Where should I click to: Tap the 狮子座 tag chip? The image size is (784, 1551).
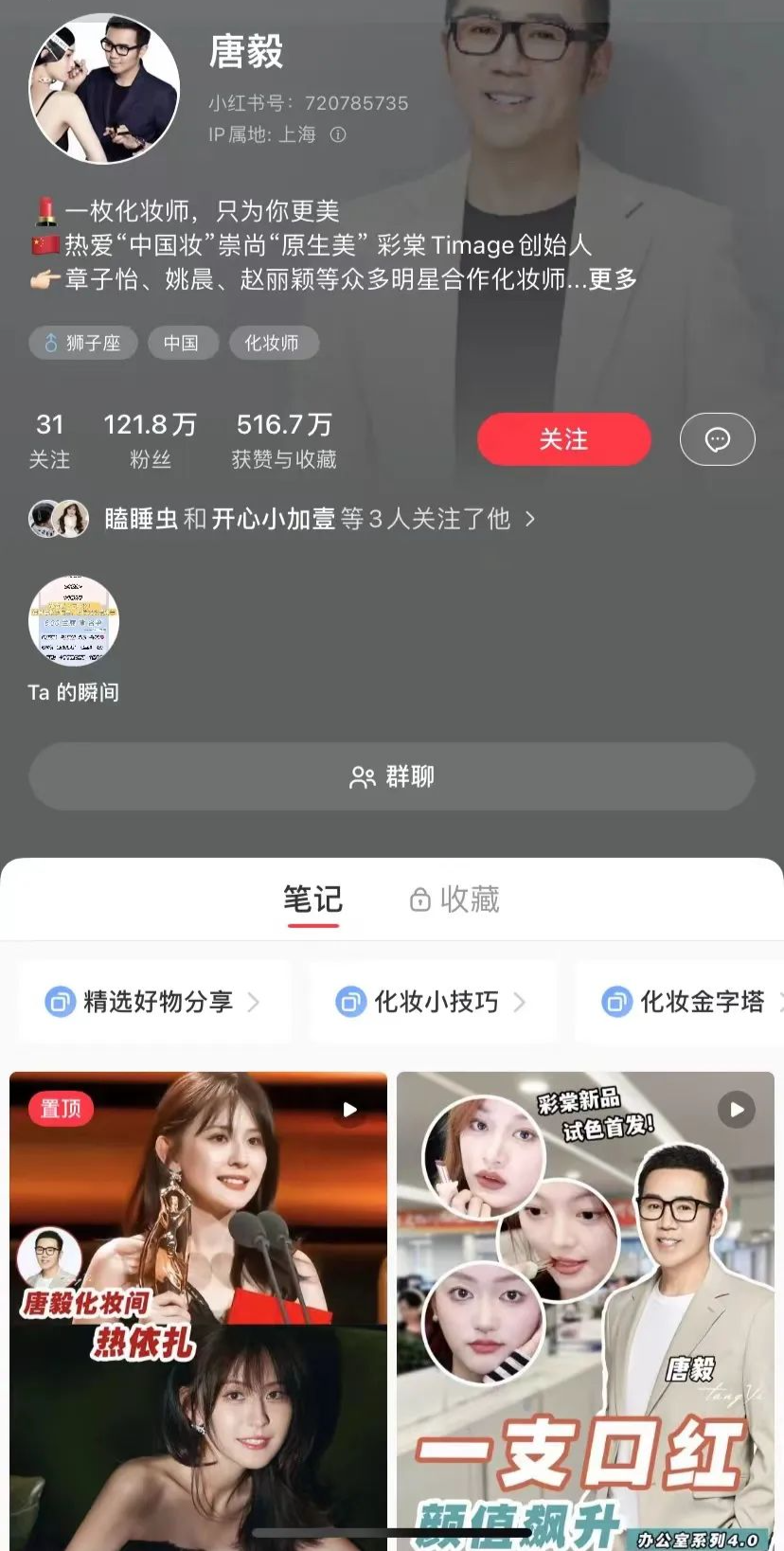click(83, 343)
